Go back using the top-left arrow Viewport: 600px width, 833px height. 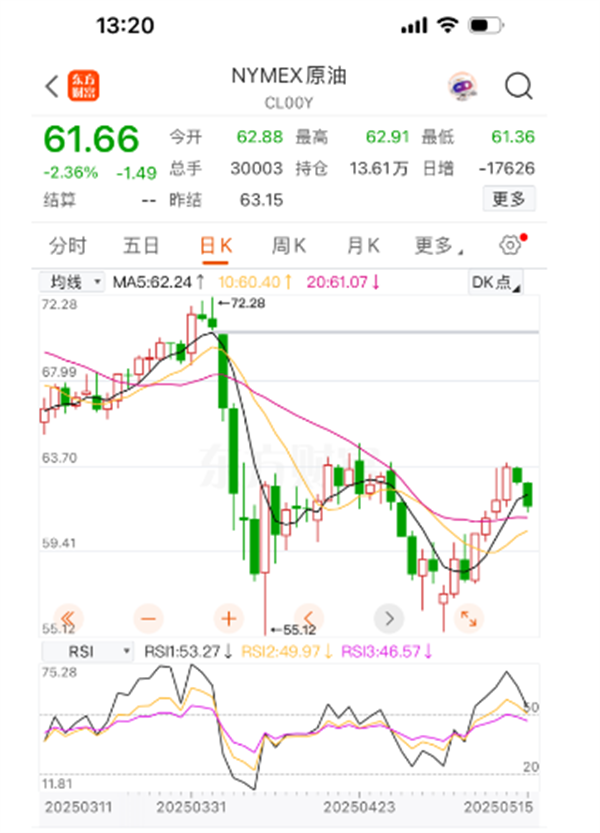[x=52, y=87]
